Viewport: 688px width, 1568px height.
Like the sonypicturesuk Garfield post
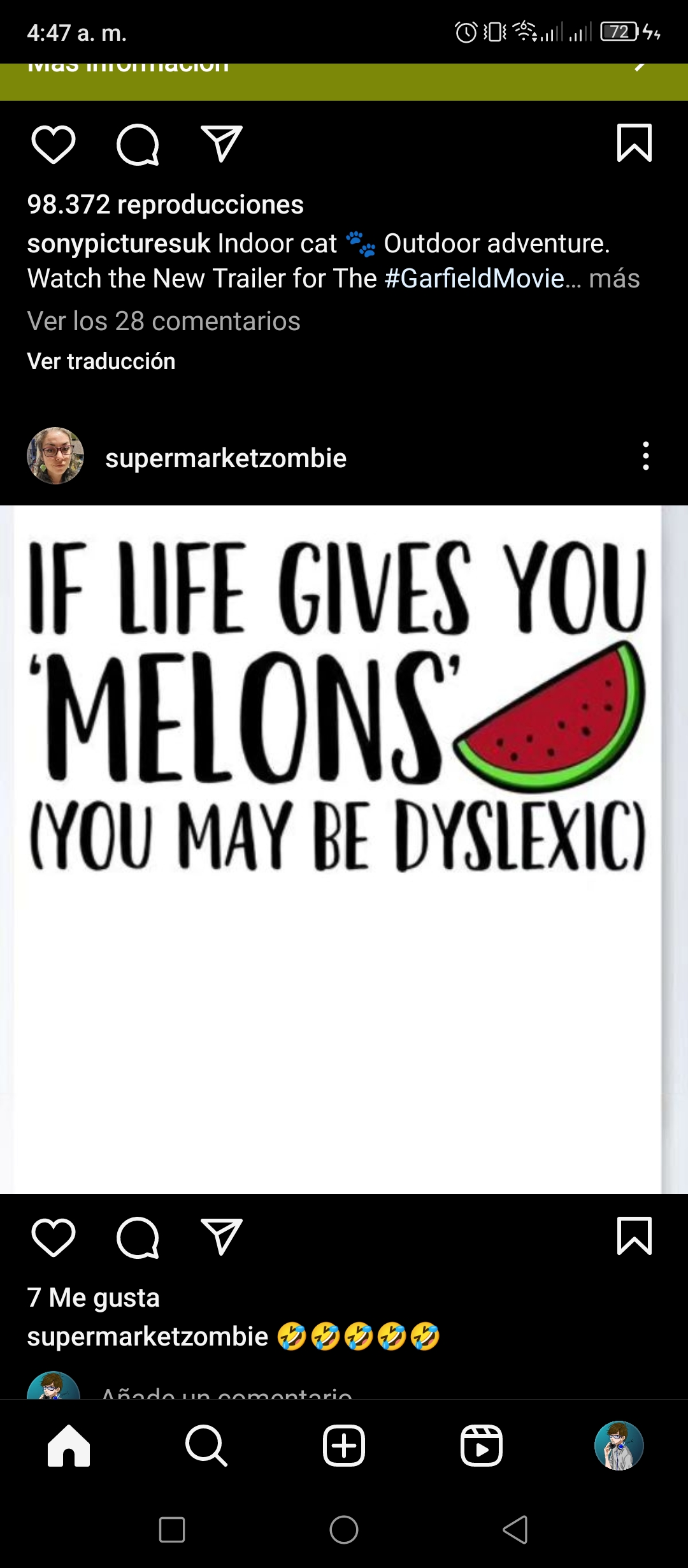point(54,144)
